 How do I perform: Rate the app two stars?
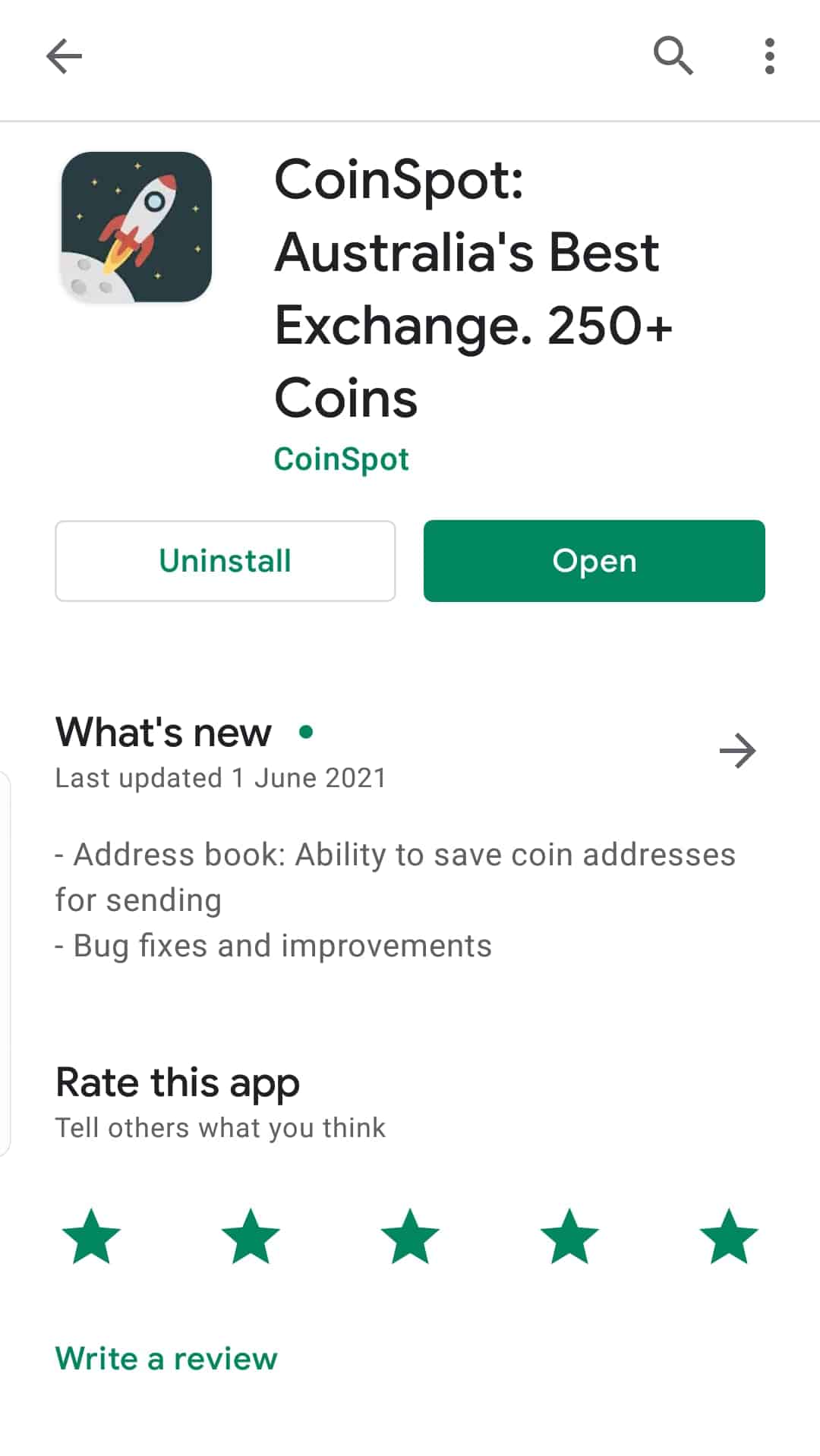(251, 1237)
